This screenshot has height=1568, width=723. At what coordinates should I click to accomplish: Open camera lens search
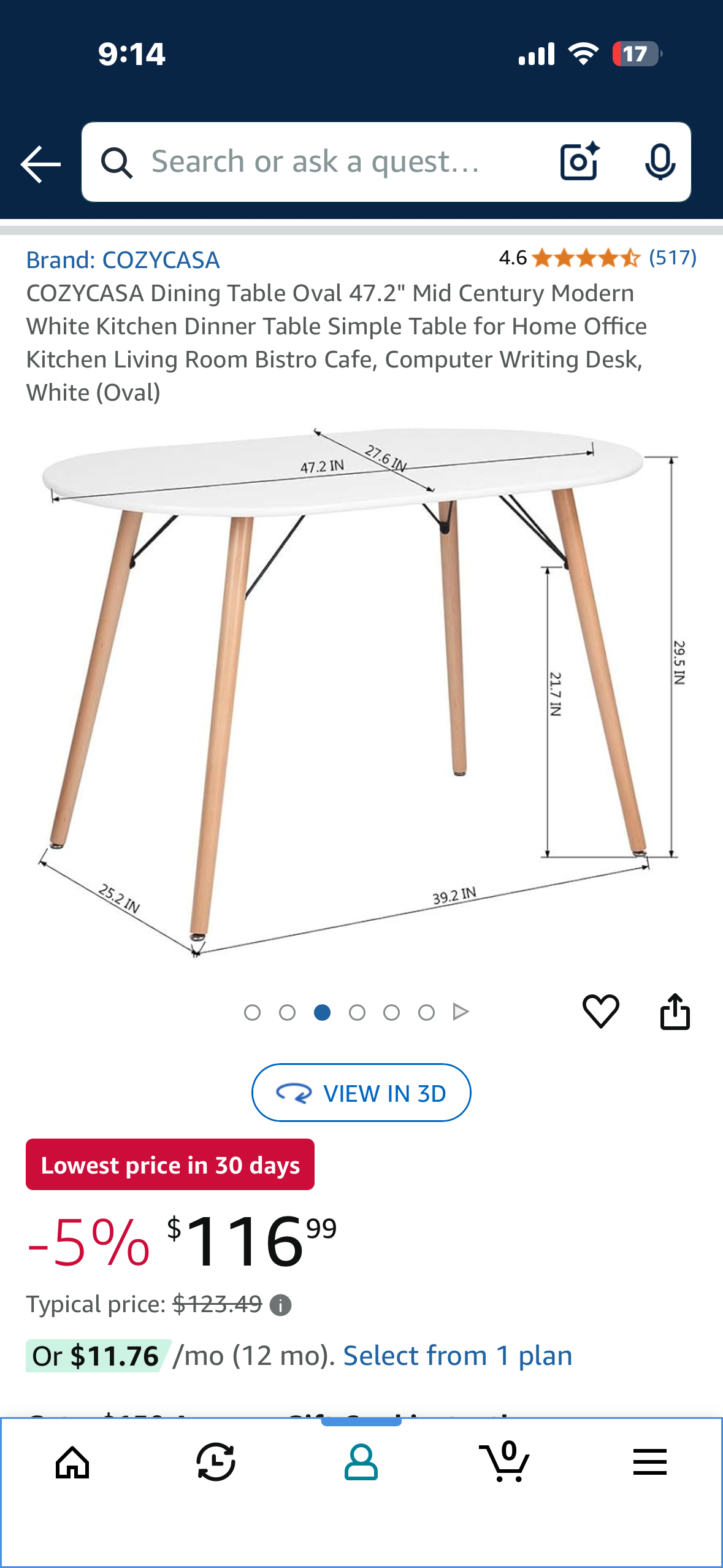(x=579, y=162)
